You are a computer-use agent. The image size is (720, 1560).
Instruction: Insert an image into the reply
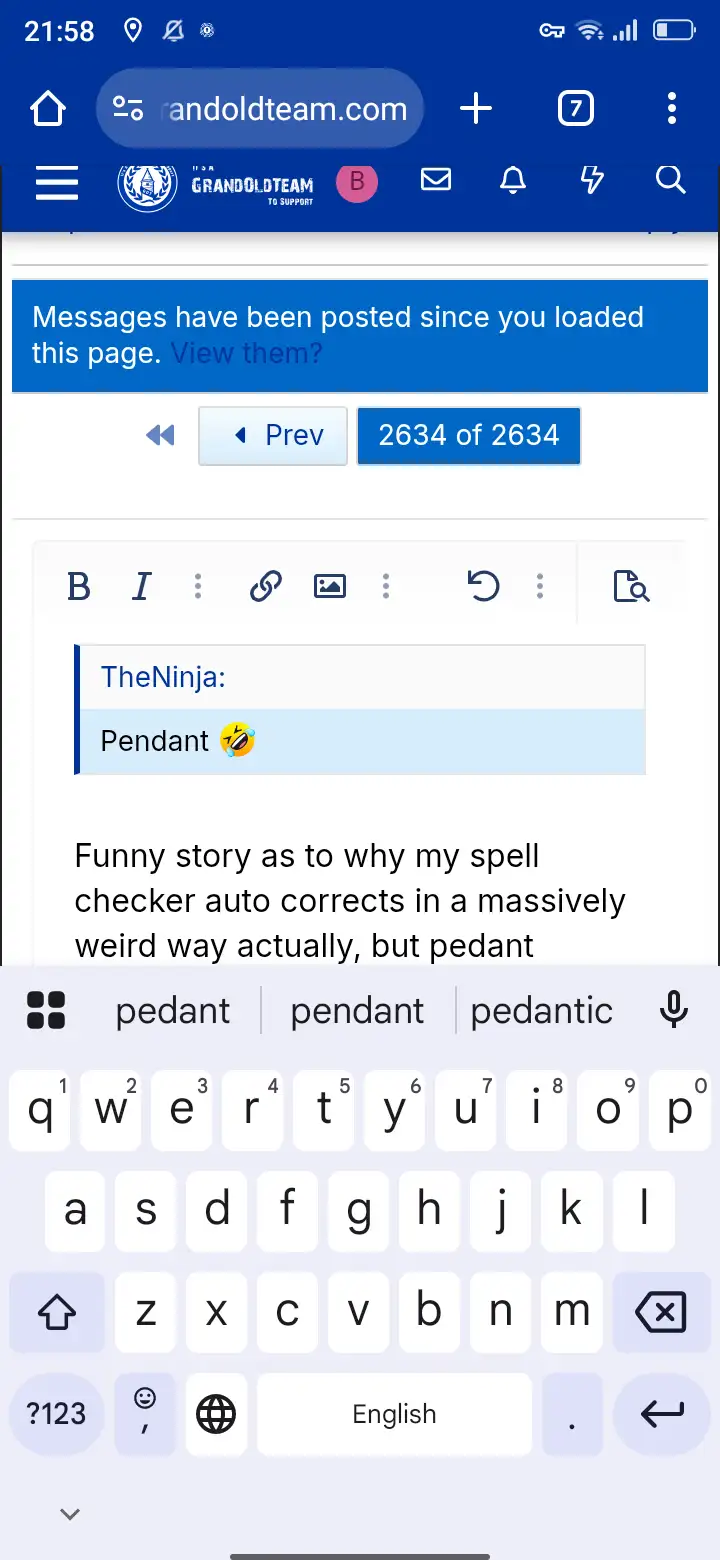point(330,587)
